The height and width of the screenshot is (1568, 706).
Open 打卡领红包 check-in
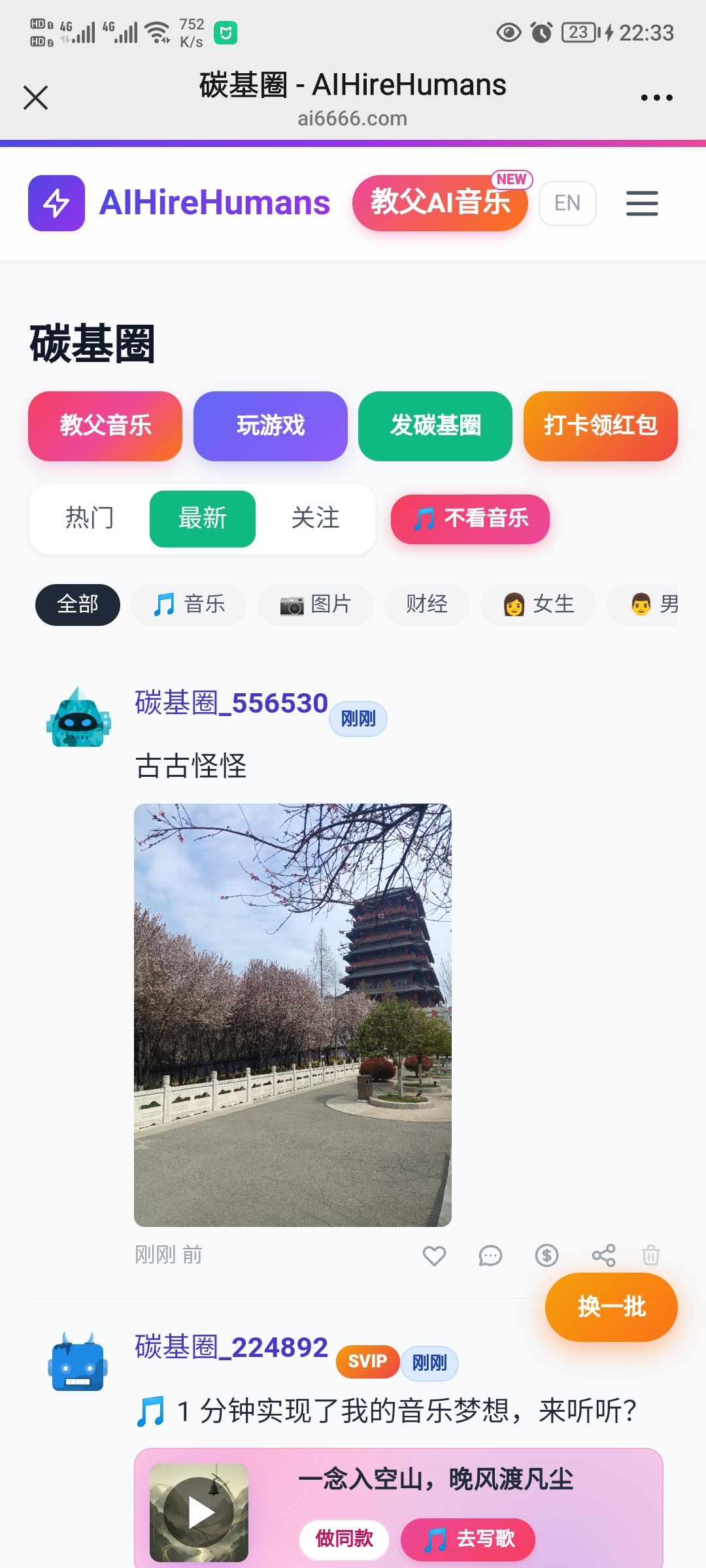[600, 426]
